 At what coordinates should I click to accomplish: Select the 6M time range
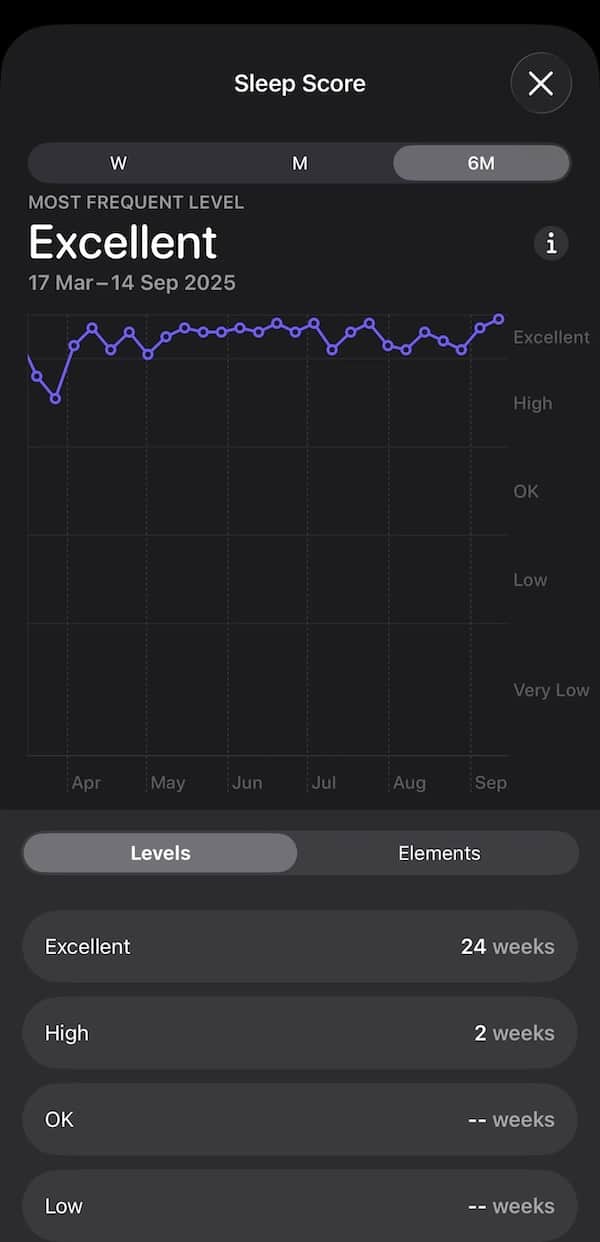(x=481, y=163)
